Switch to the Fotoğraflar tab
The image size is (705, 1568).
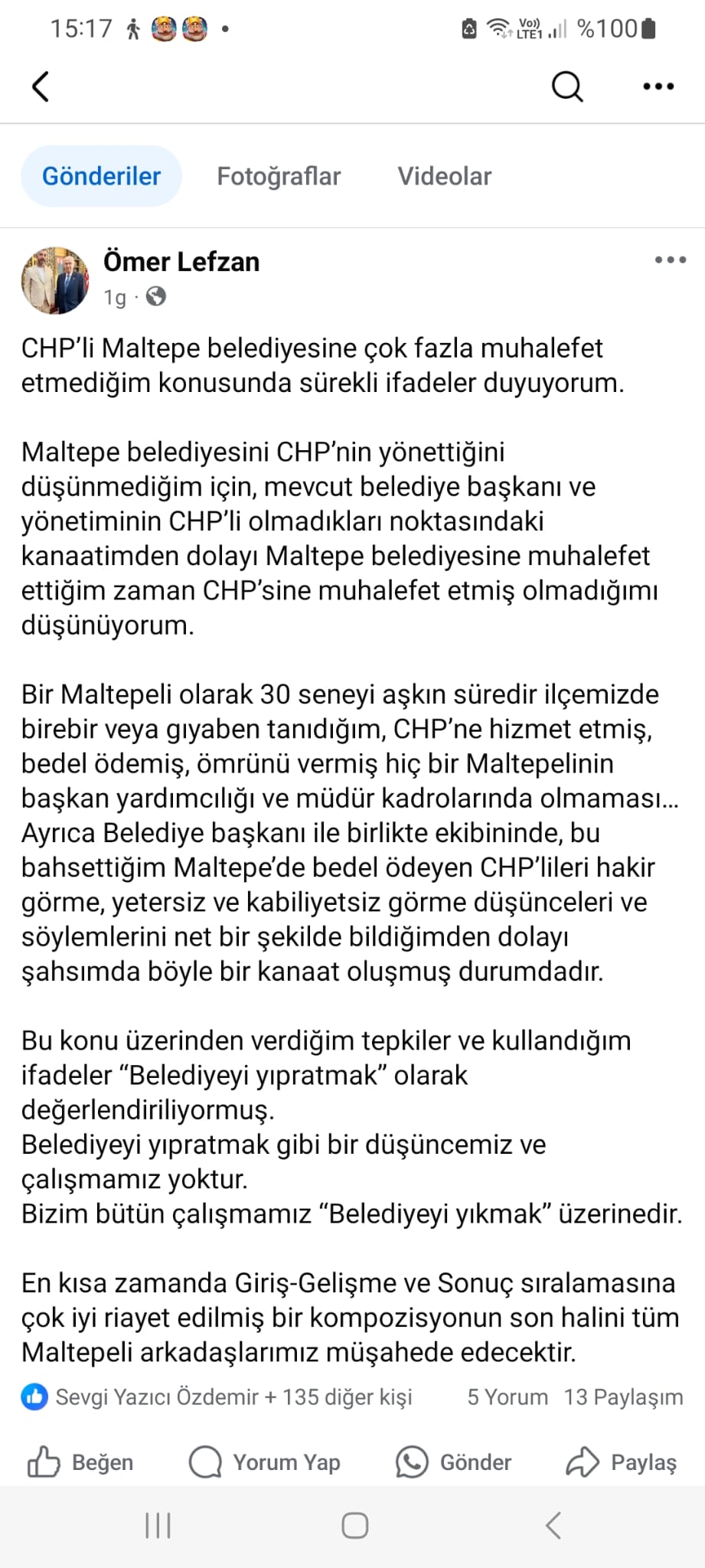[x=279, y=176]
